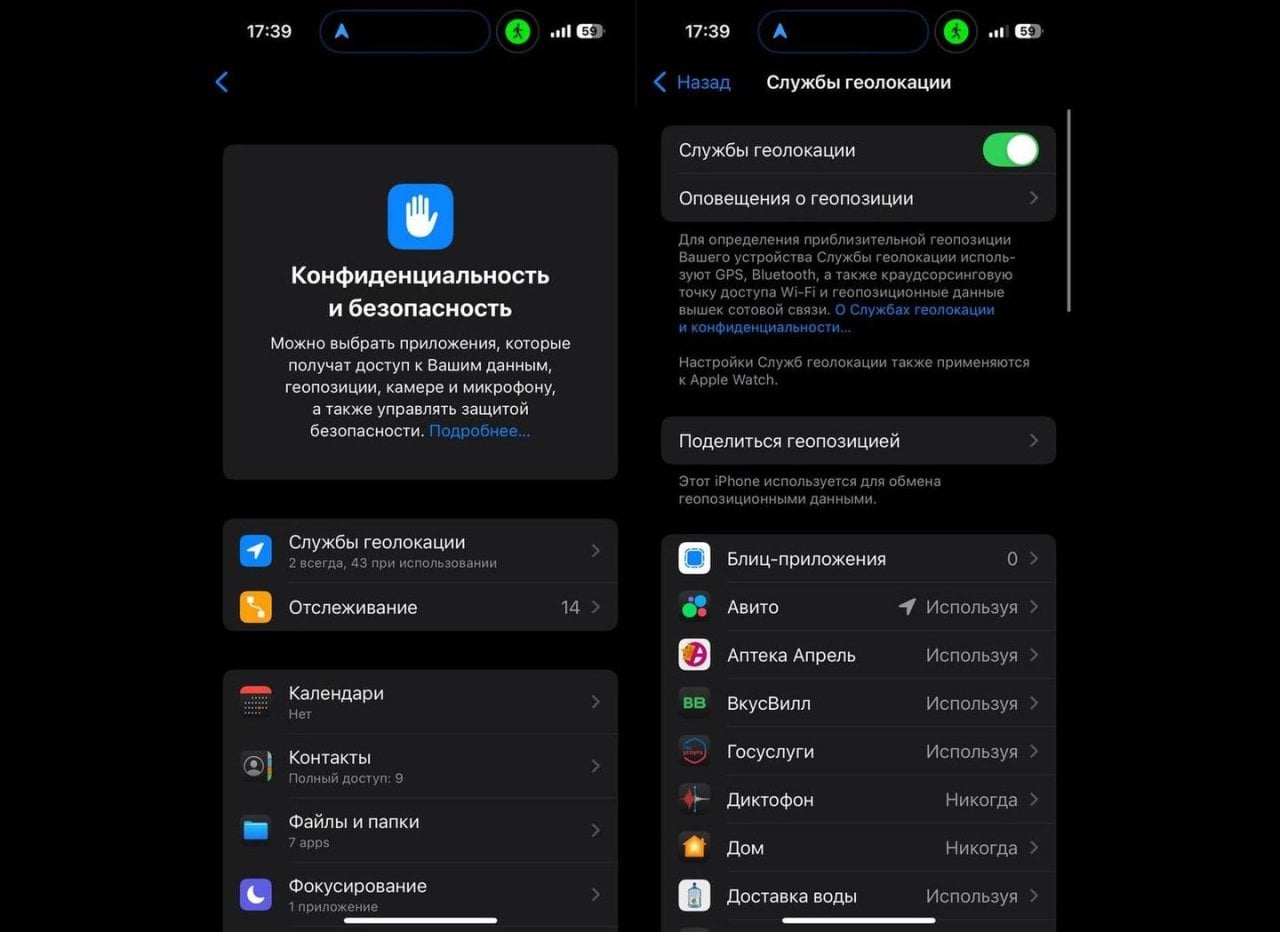Turn off the Службы геолокации switch
The height and width of the screenshot is (932, 1280).
tap(1010, 150)
